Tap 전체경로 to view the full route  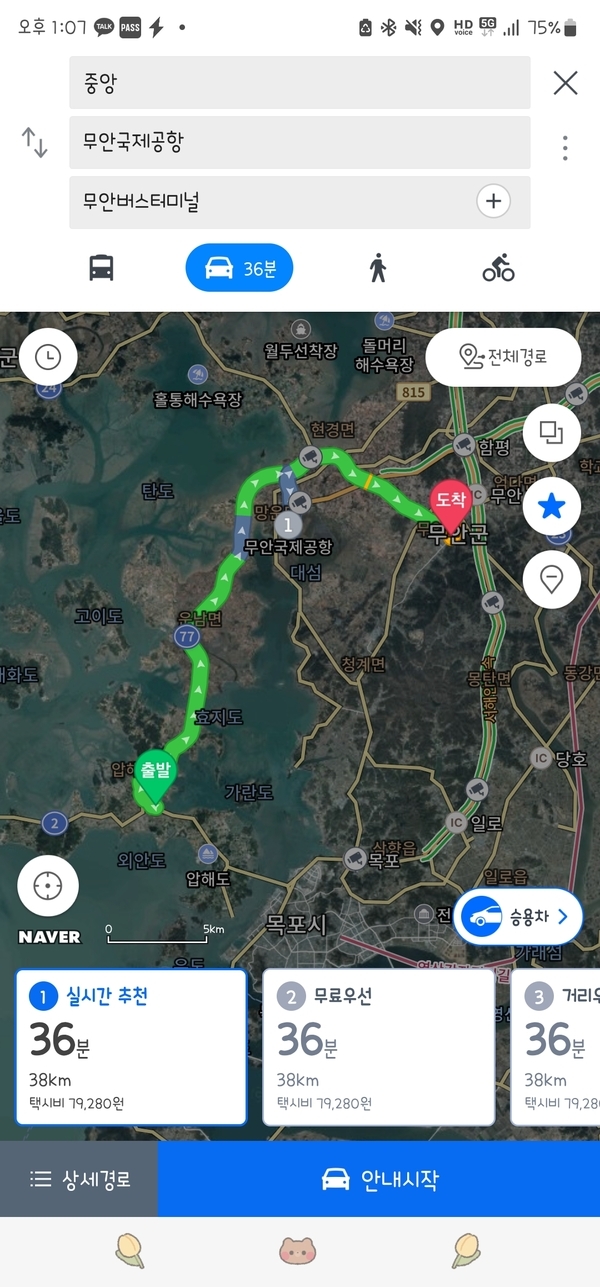(503, 356)
